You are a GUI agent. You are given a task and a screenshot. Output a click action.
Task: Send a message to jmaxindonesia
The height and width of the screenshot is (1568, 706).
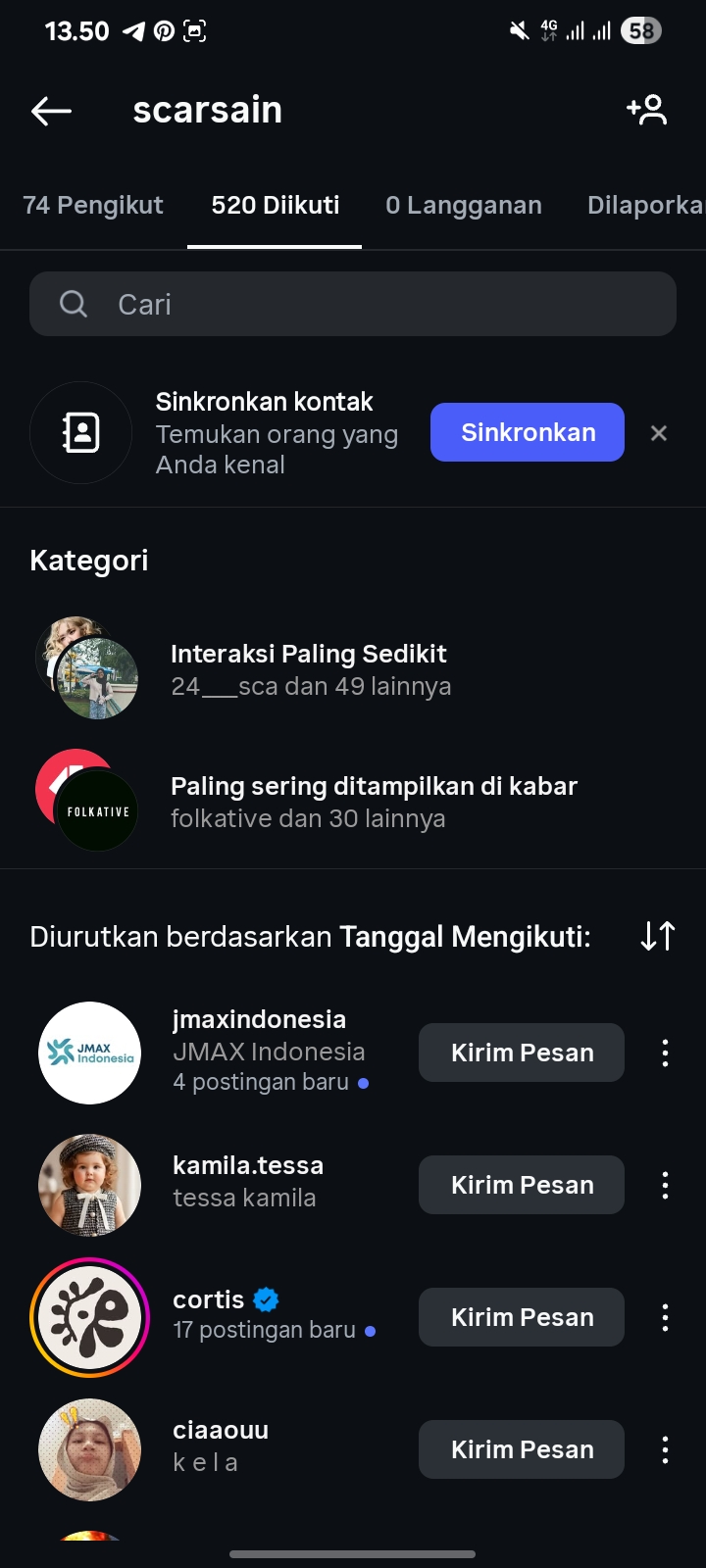click(522, 1053)
